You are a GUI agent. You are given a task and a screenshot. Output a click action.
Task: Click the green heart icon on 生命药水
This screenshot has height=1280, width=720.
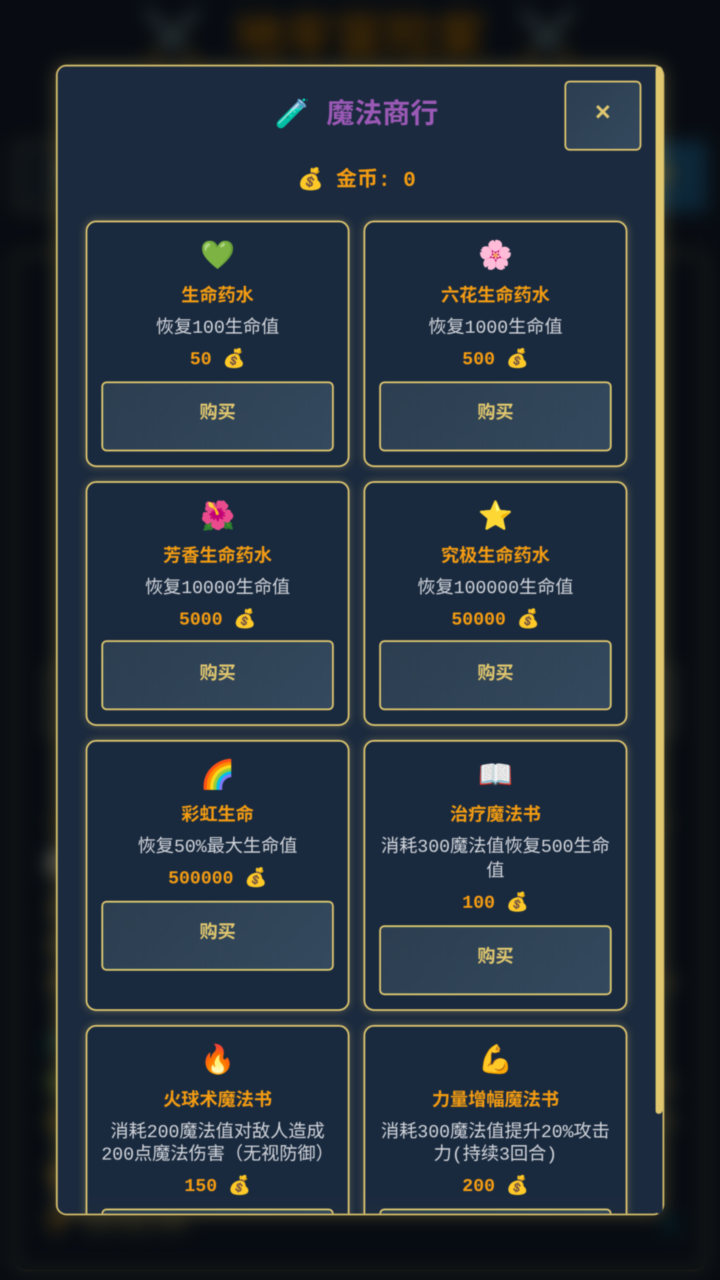pyautogui.click(x=217, y=252)
